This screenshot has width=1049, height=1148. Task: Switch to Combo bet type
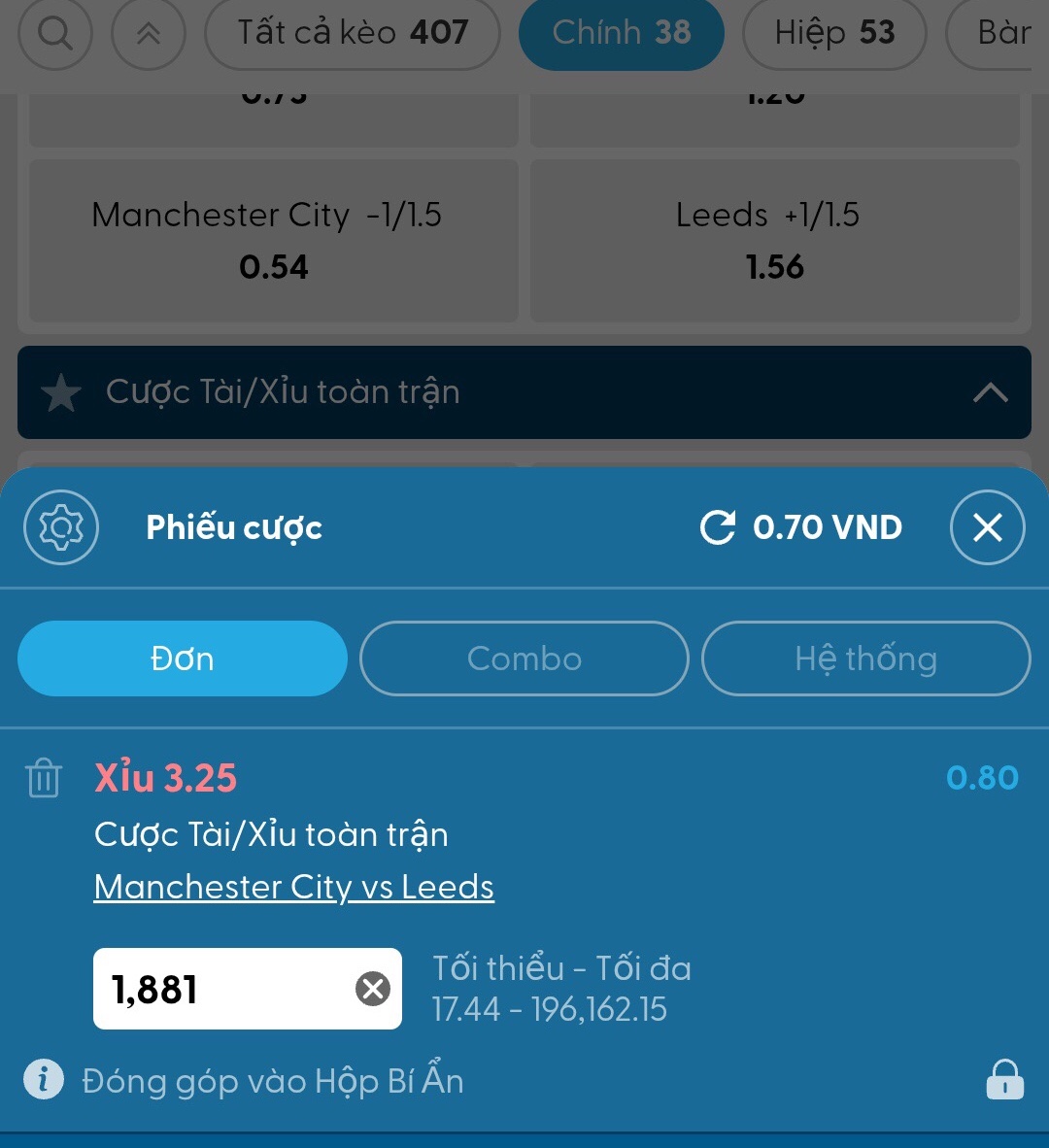coord(524,658)
